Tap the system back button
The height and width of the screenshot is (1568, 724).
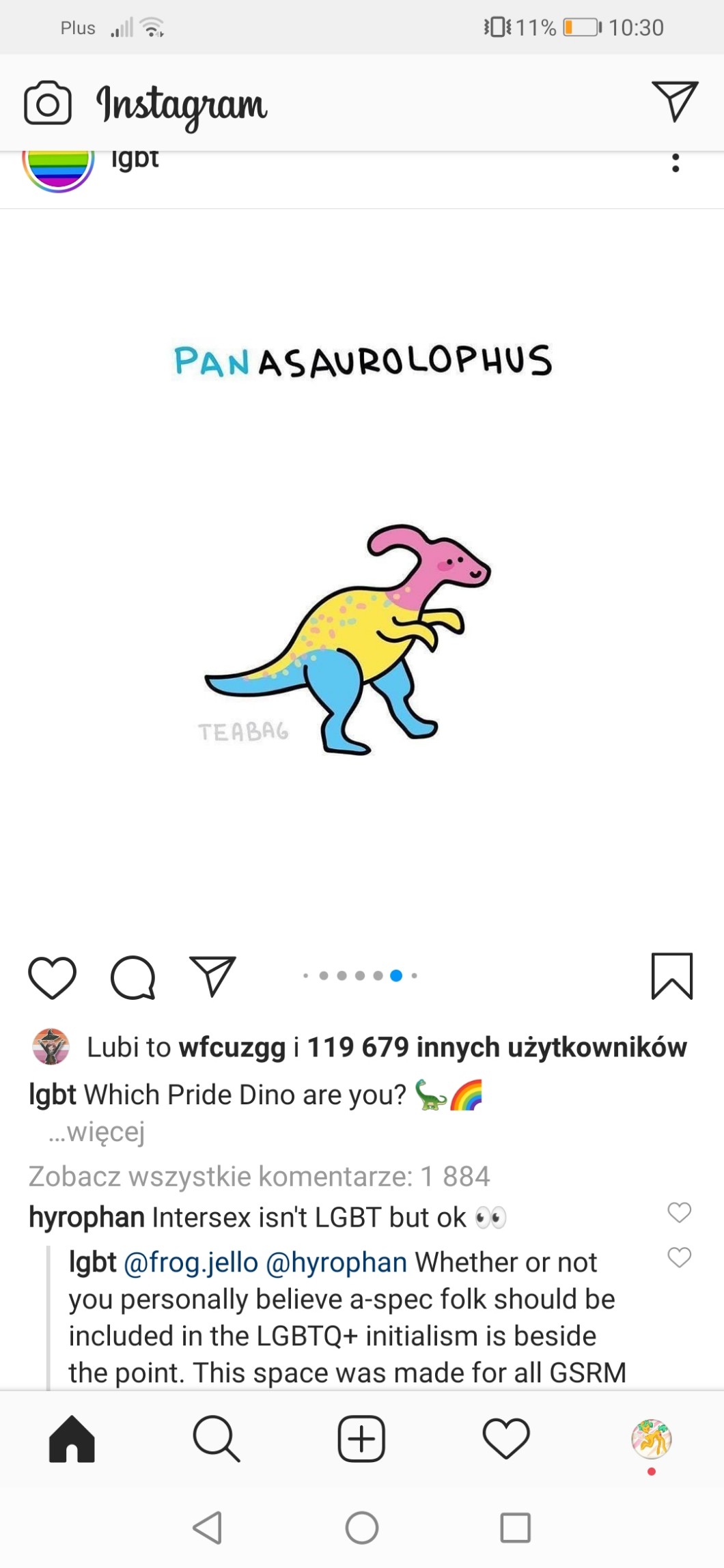point(208,1528)
